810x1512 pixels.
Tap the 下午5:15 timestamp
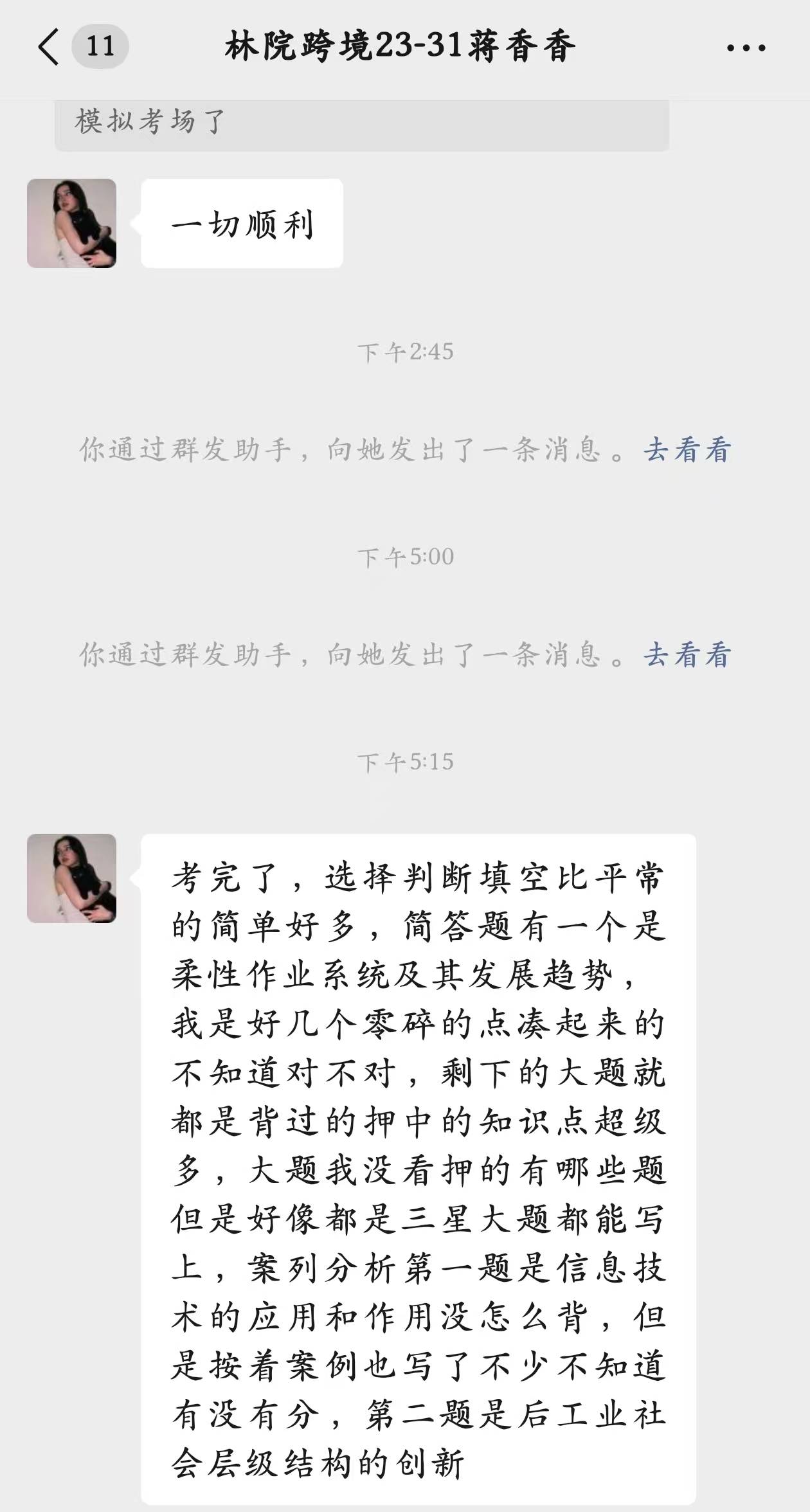(405, 760)
